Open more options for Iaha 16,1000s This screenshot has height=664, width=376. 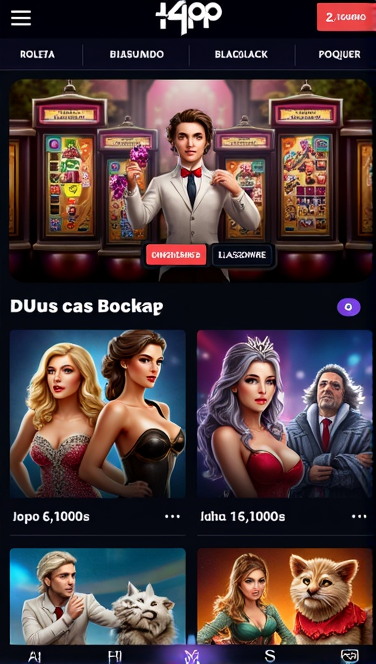point(359,517)
